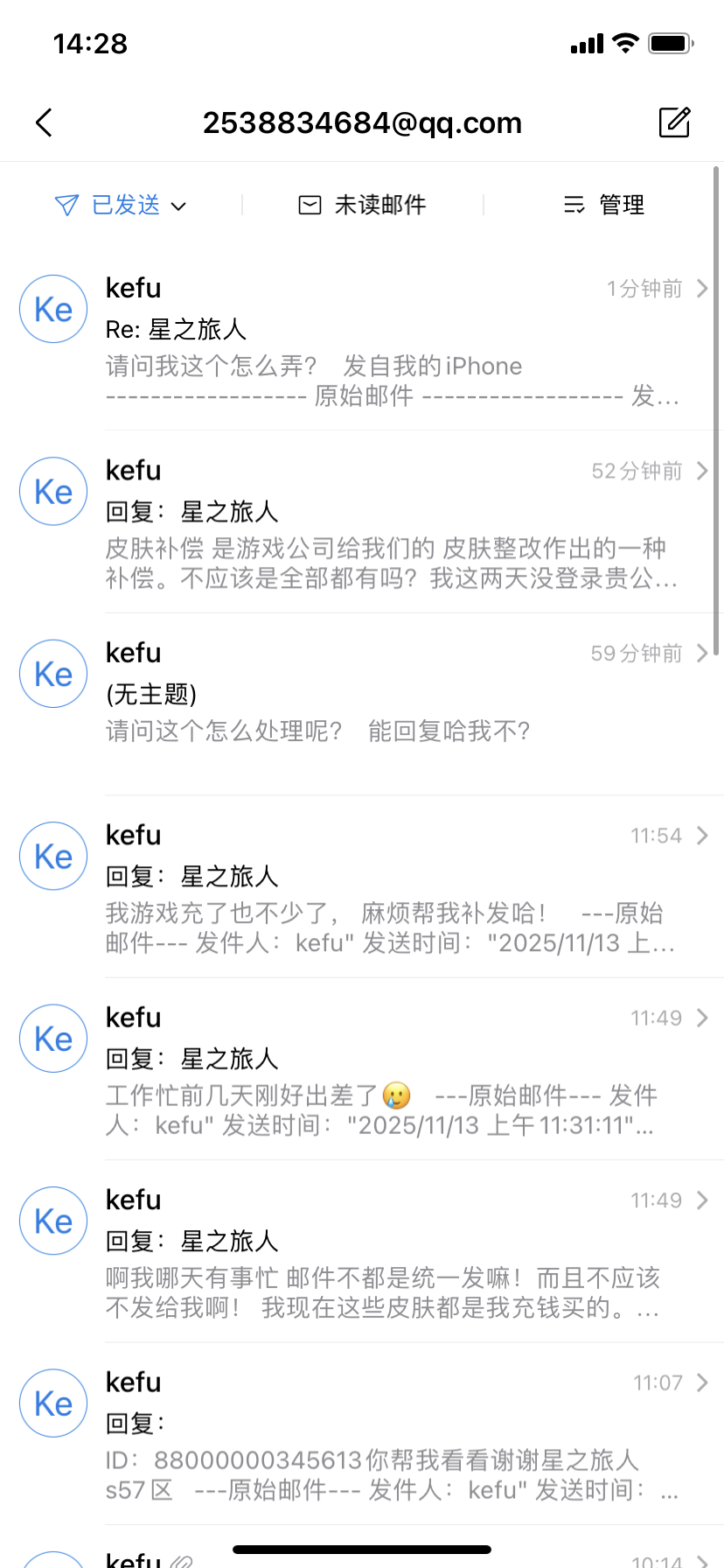Open the kefu email sent at 11:07
Screen dimensions: 724x1568
pyautogui.click(x=362, y=1434)
